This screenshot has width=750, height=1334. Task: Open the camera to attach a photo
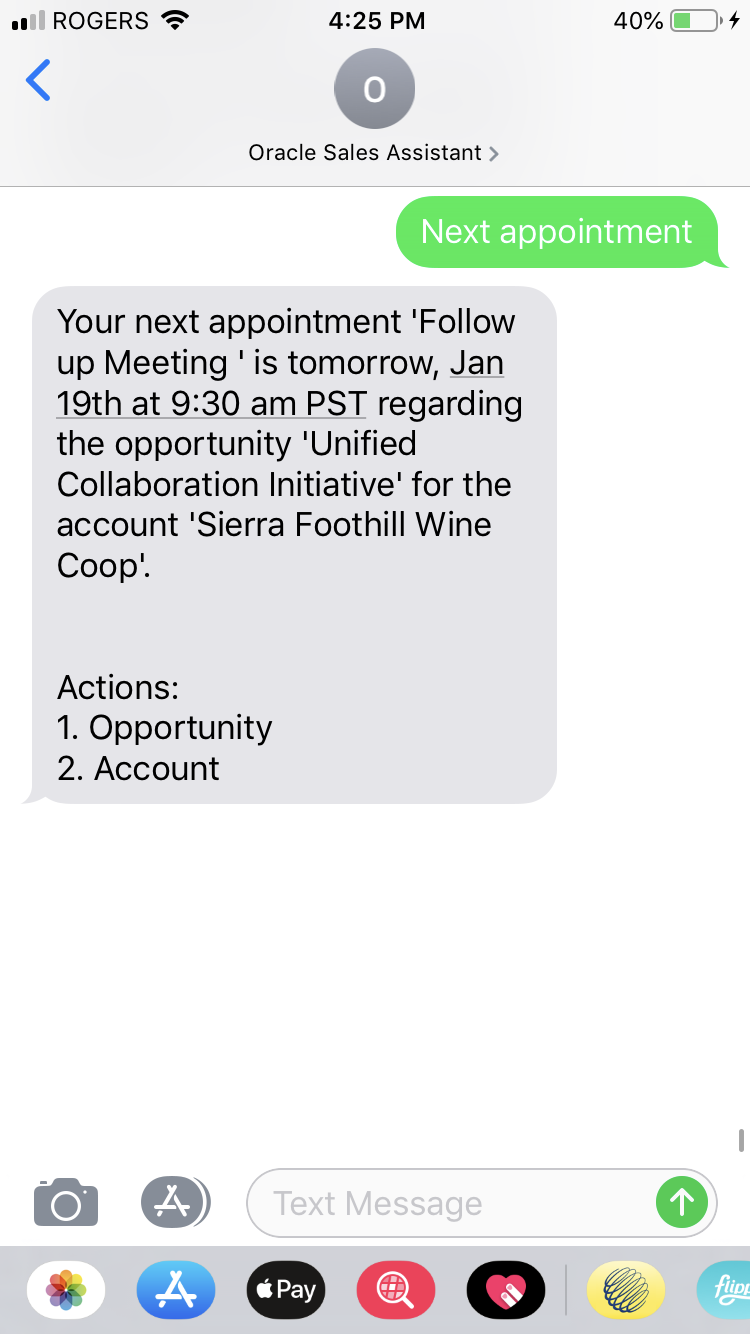click(66, 1202)
